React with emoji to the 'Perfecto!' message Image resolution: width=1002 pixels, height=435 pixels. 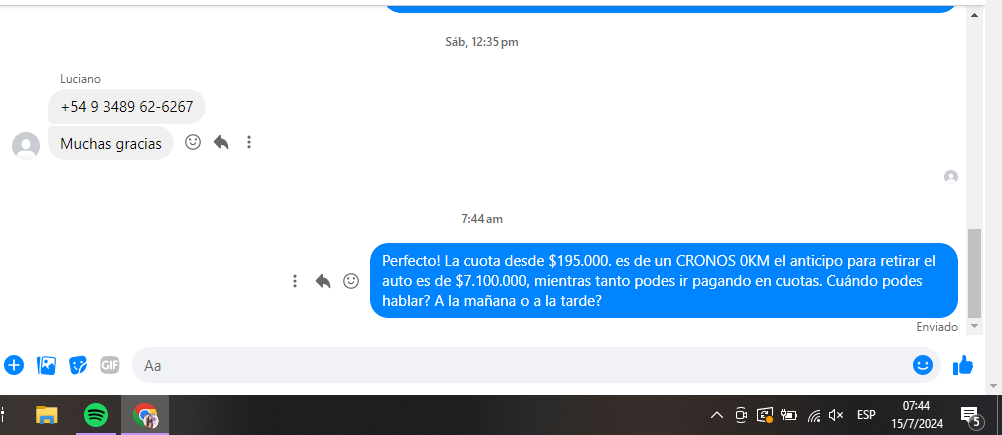(351, 281)
